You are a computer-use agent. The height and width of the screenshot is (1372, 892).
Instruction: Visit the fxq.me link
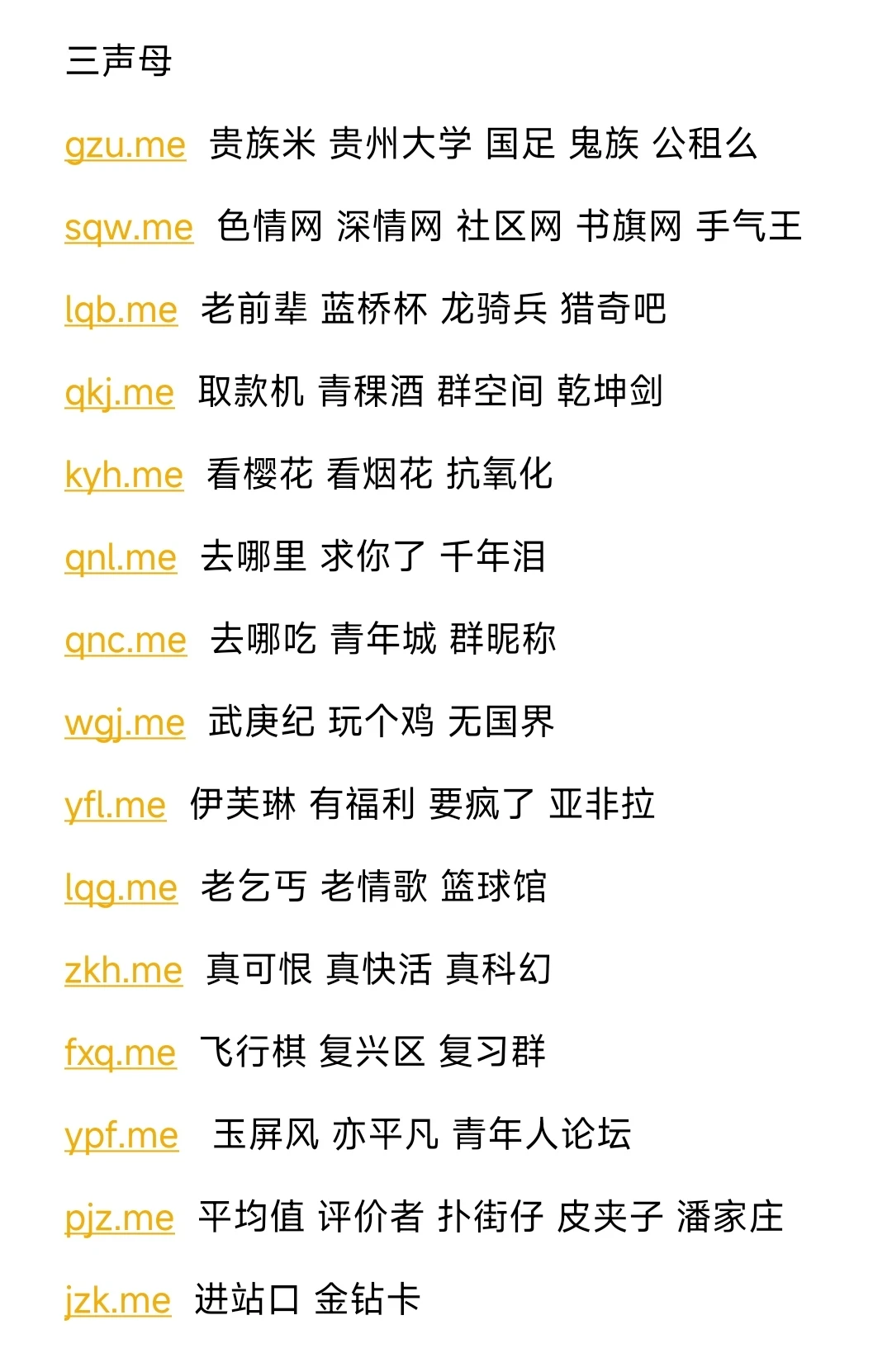click(x=121, y=1053)
